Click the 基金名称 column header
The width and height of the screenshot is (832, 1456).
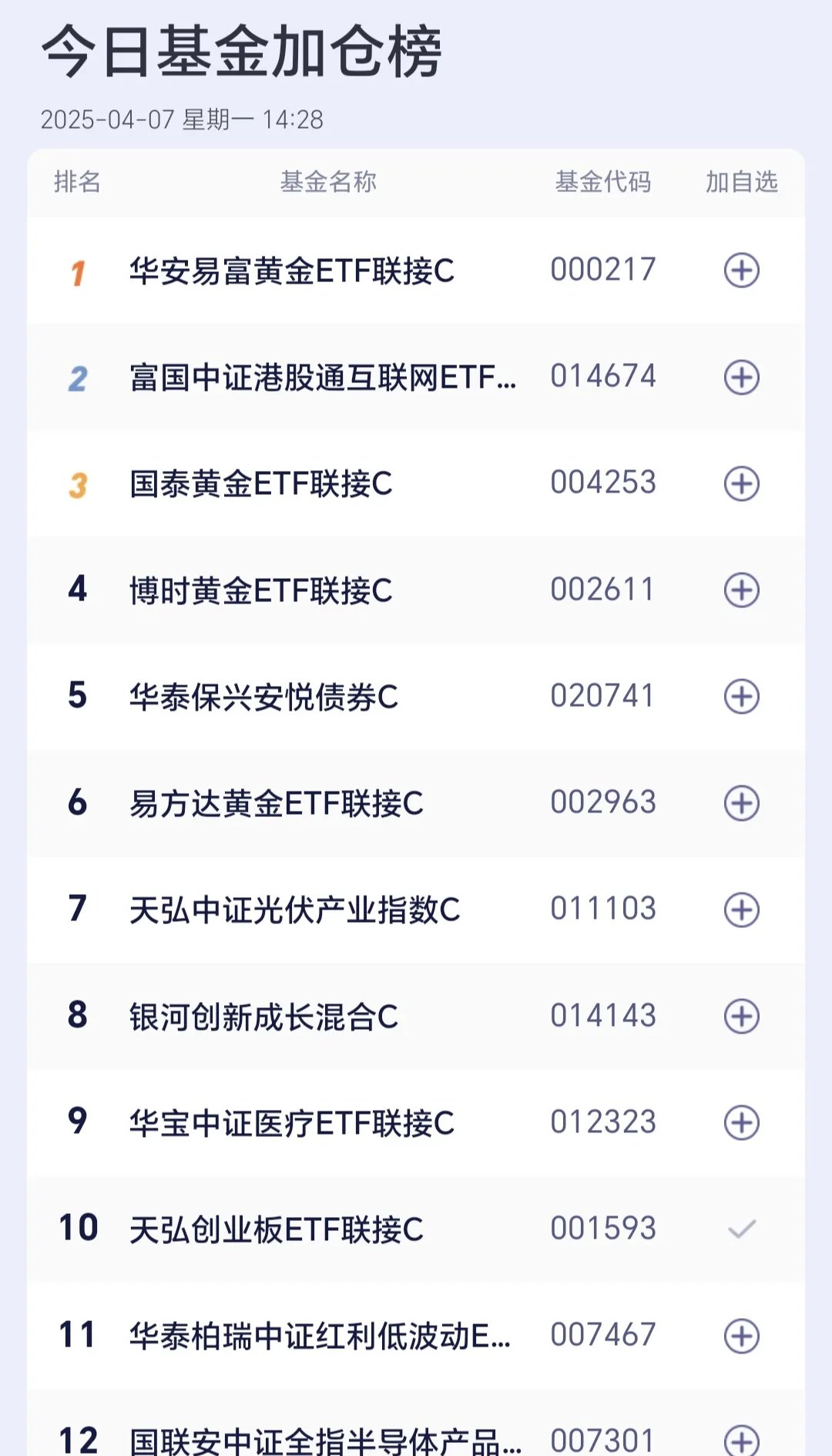[x=331, y=182]
